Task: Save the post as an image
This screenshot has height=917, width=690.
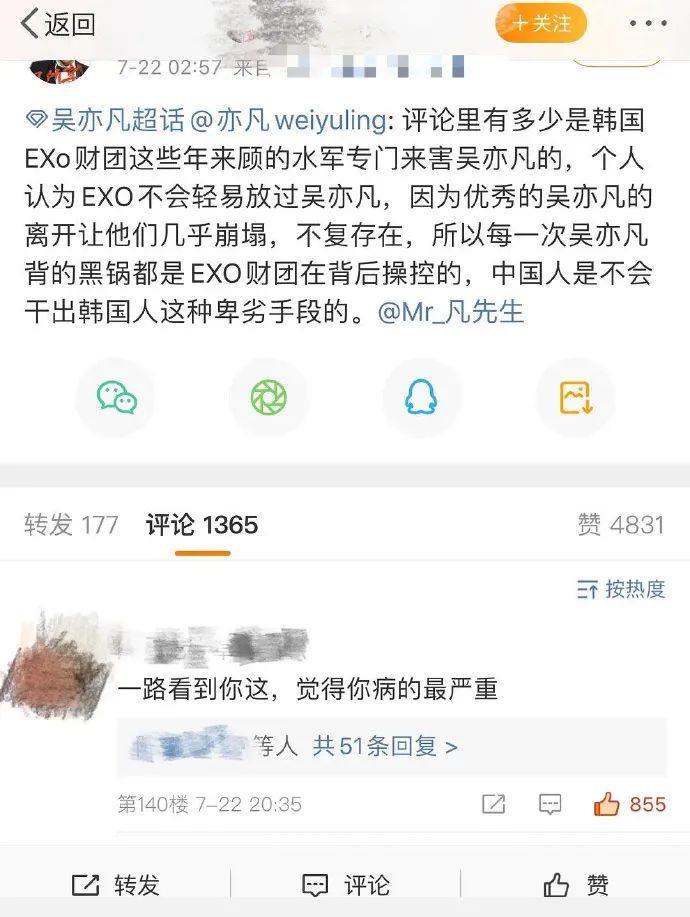Action: 575,398
